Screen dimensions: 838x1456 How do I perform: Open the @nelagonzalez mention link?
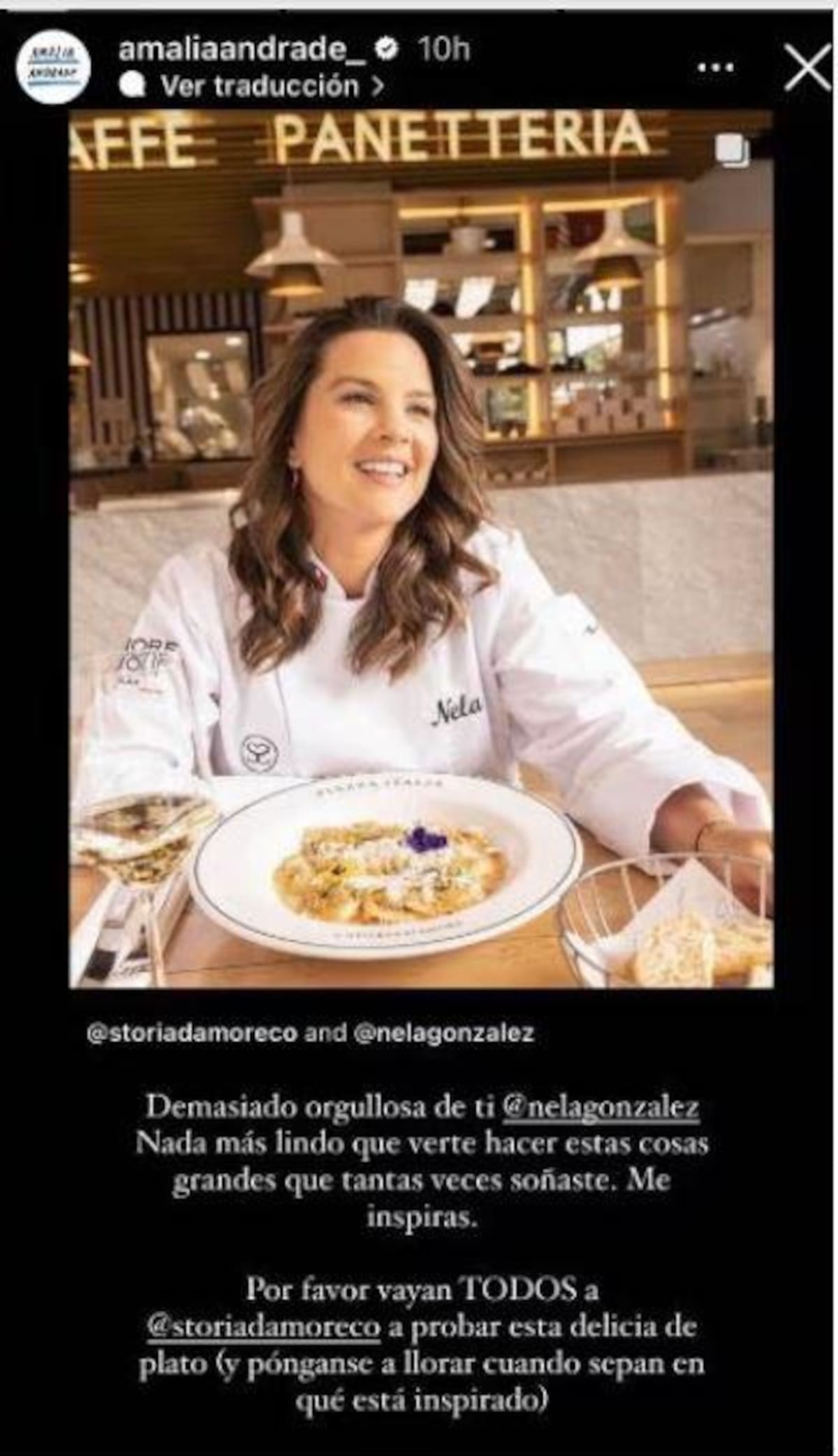(x=601, y=1108)
